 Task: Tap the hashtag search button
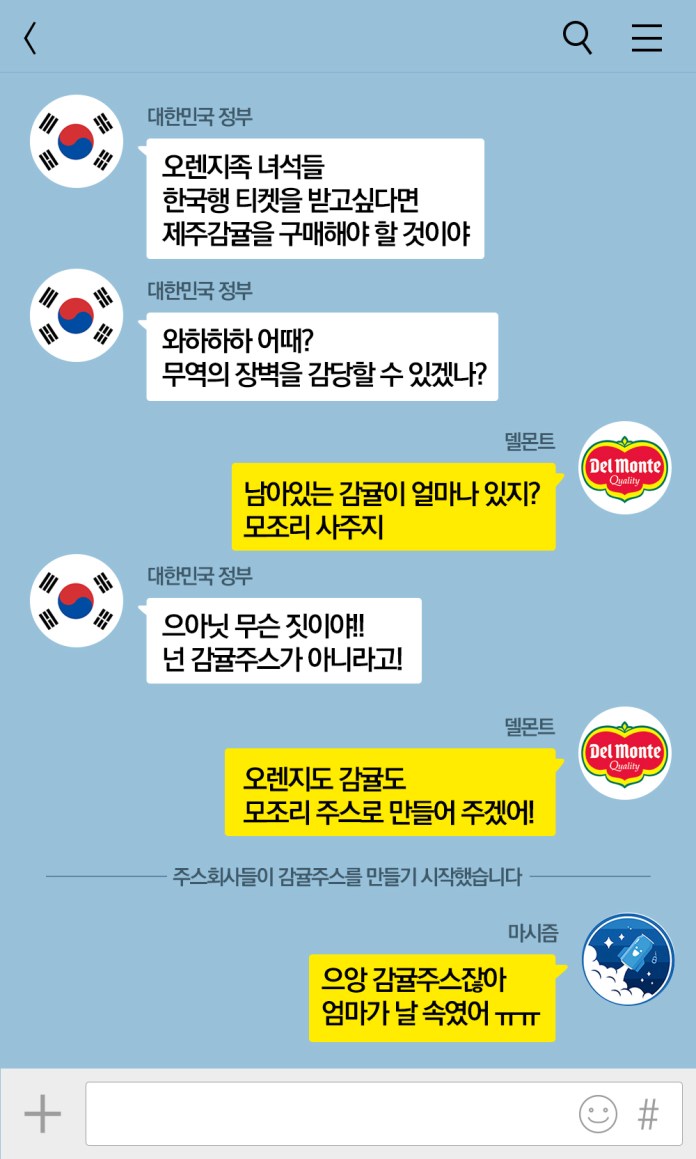pyautogui.click(x=648, y=1114)
